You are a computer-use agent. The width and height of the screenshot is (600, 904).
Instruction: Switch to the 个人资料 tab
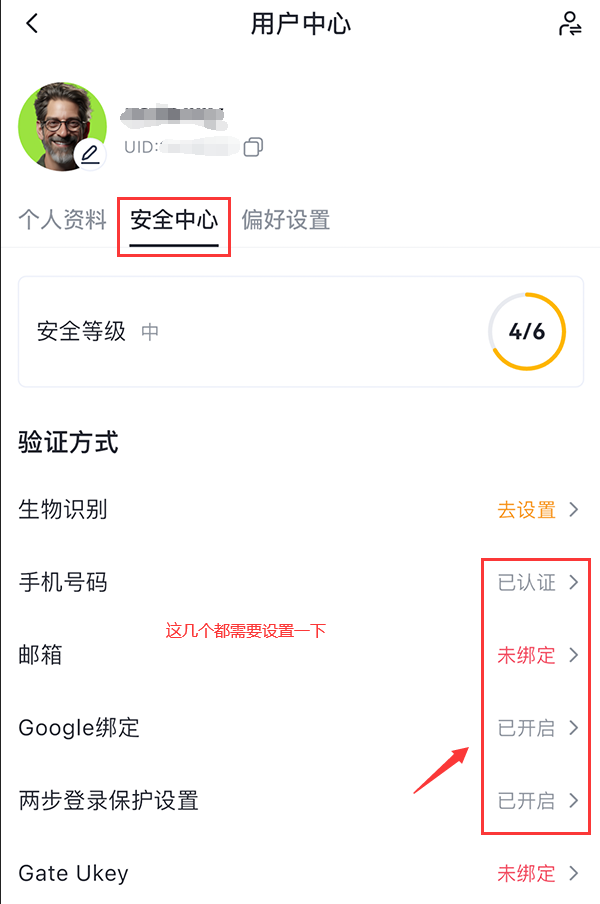(62, 220)
